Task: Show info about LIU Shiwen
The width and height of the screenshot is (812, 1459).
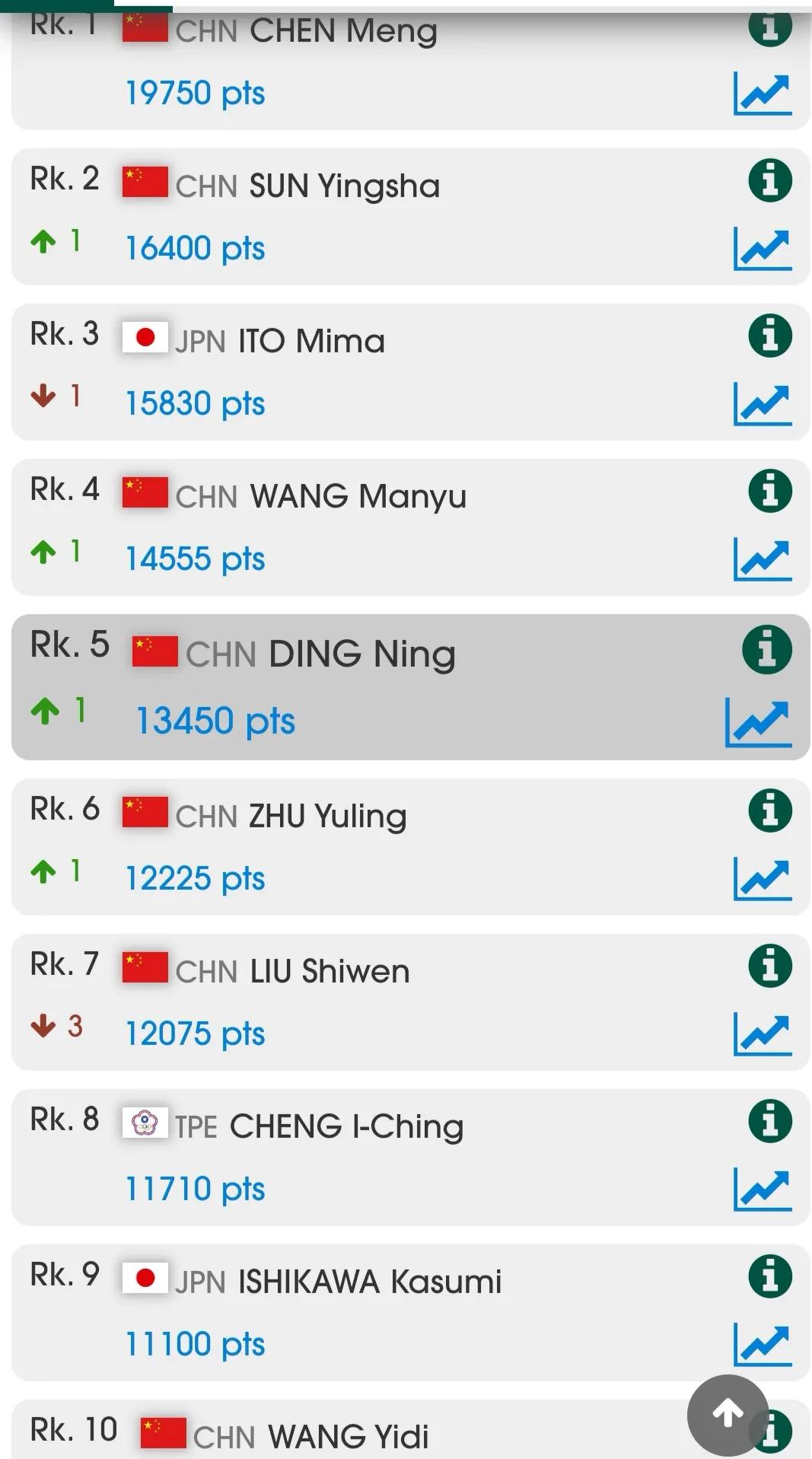Action: click(770, 967)
